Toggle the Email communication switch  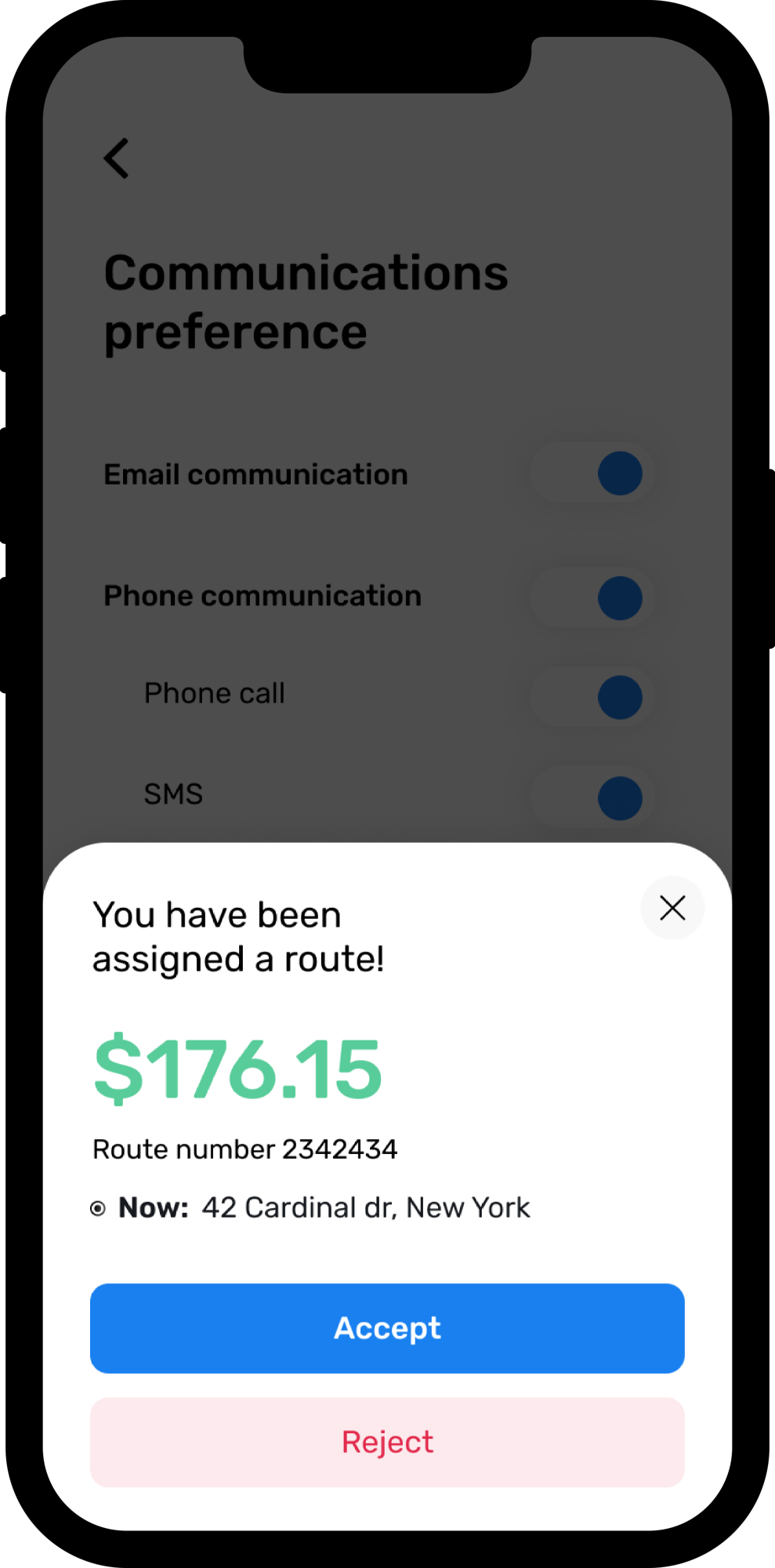[593, 474]
